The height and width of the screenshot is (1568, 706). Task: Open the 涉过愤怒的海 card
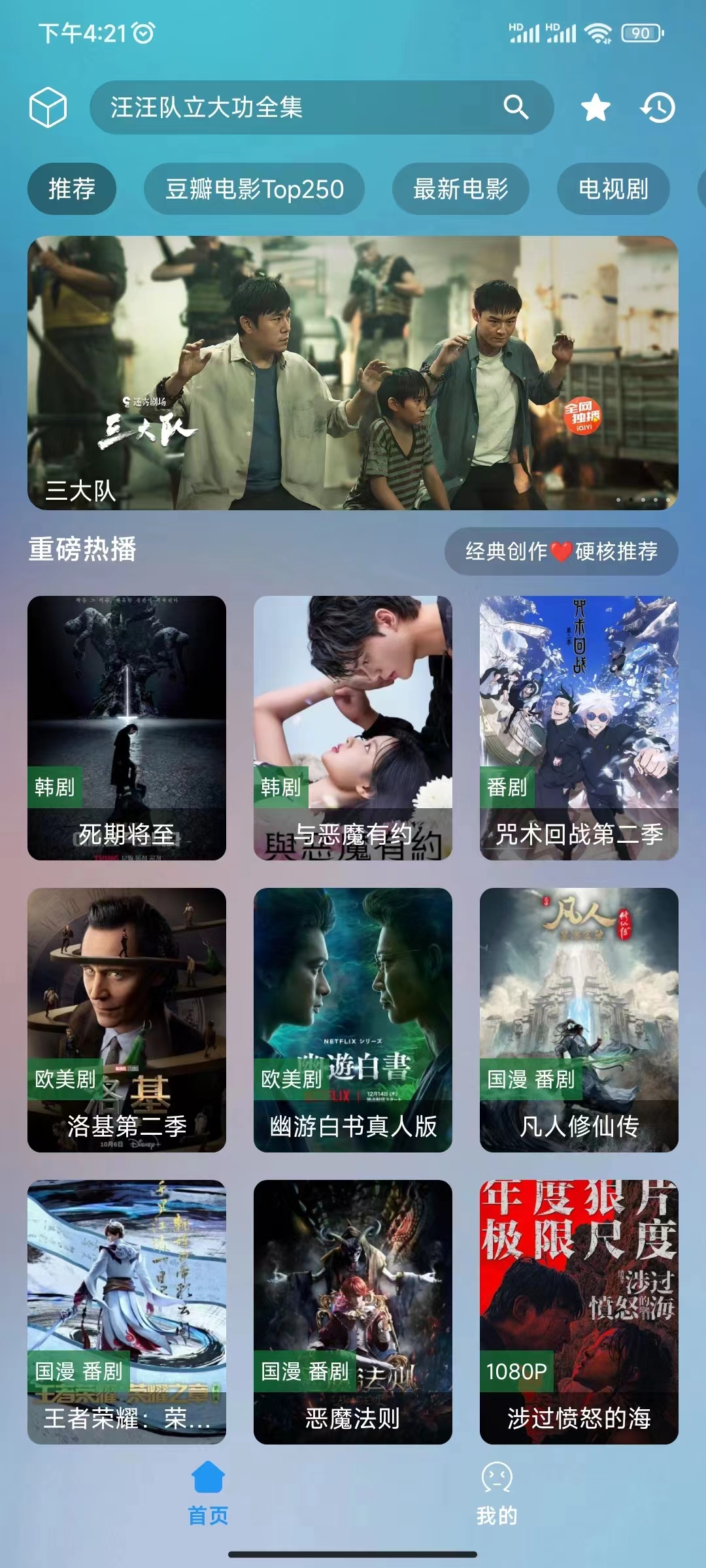(579, 1311)
